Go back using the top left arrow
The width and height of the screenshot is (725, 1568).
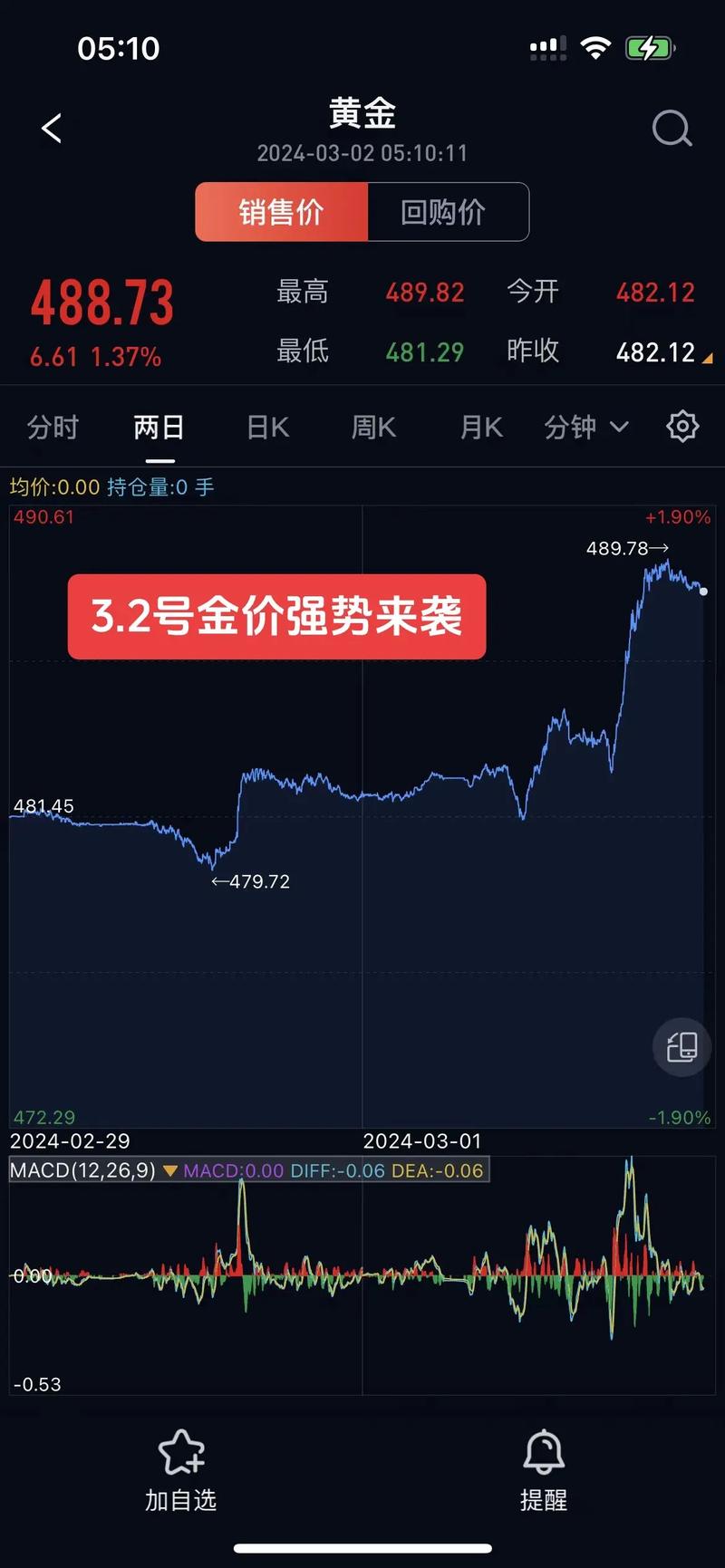52,128
